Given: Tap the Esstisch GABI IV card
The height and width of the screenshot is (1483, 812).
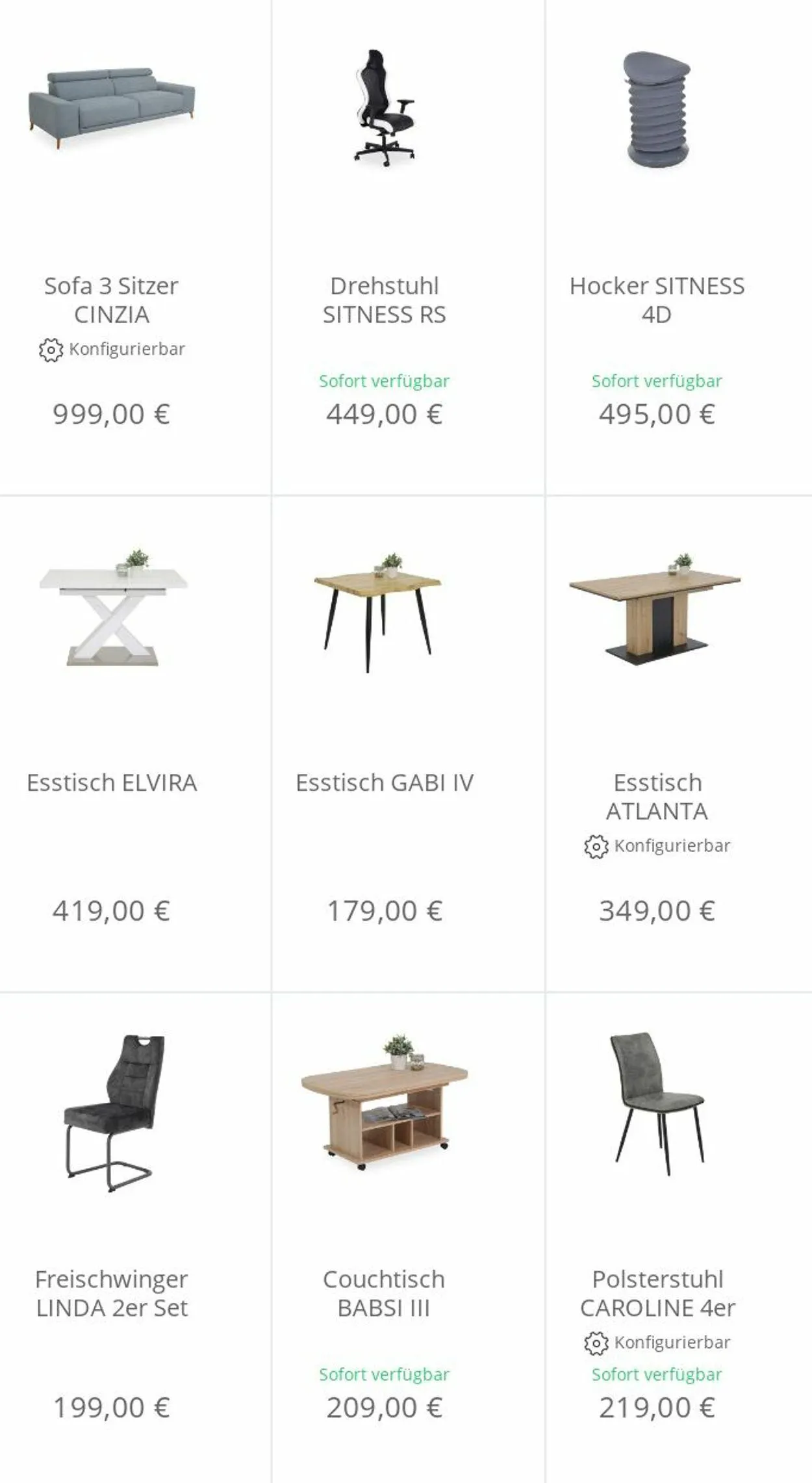Looking at the screenshot, I should click(x=384, y=782).
